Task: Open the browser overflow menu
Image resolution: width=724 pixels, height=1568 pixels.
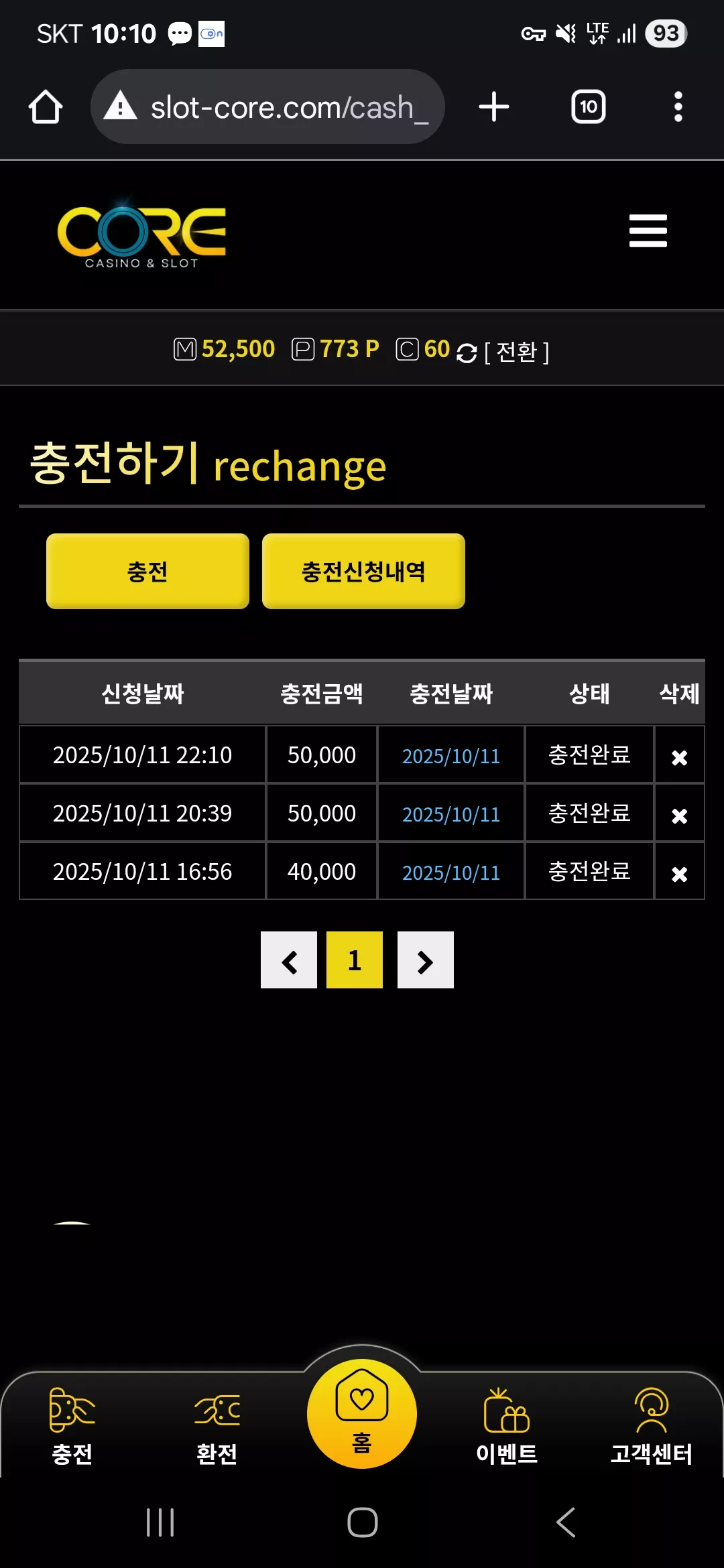Action: [678, 107]
